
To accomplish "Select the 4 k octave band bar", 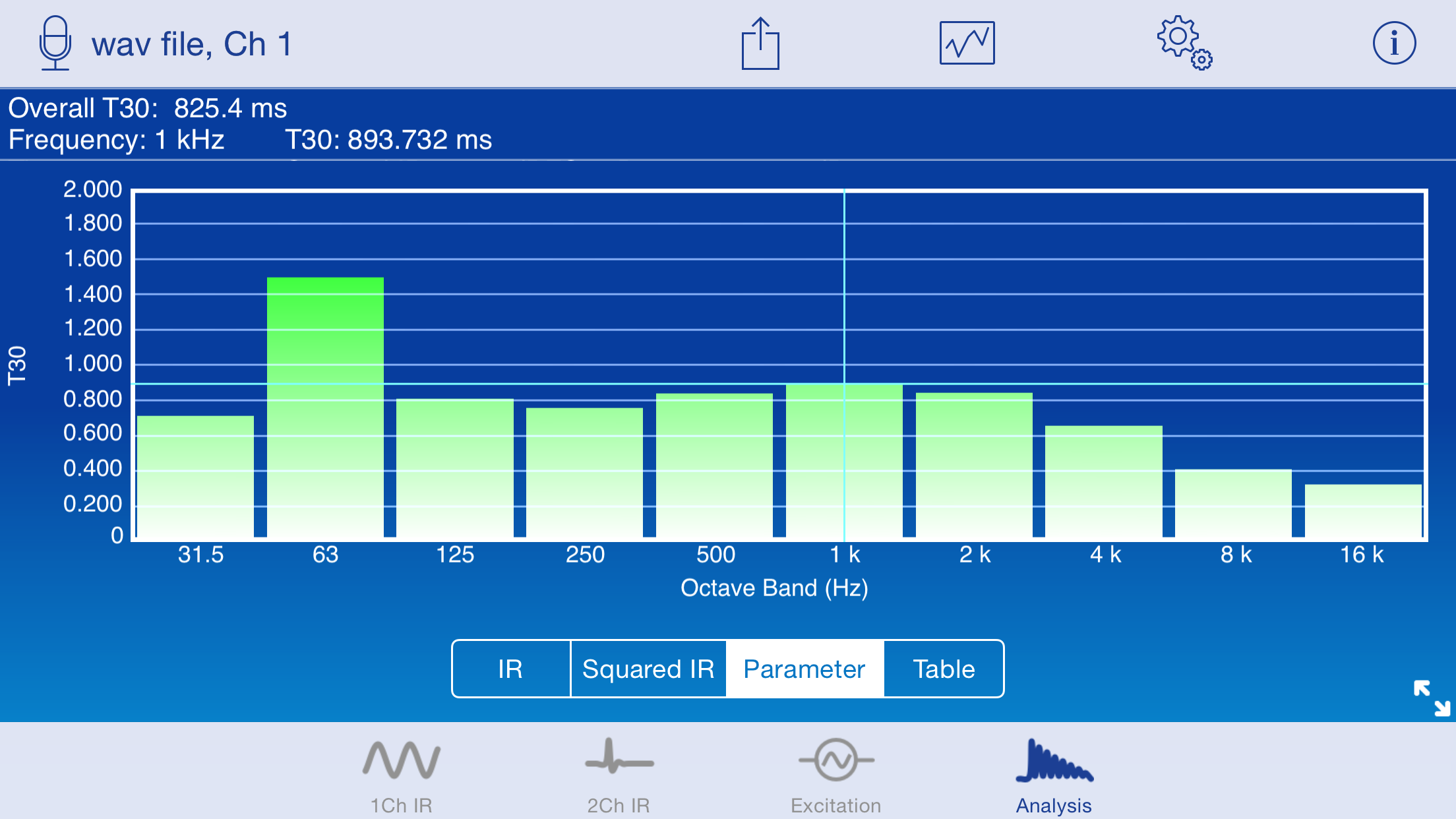I will coord(1104,481).
